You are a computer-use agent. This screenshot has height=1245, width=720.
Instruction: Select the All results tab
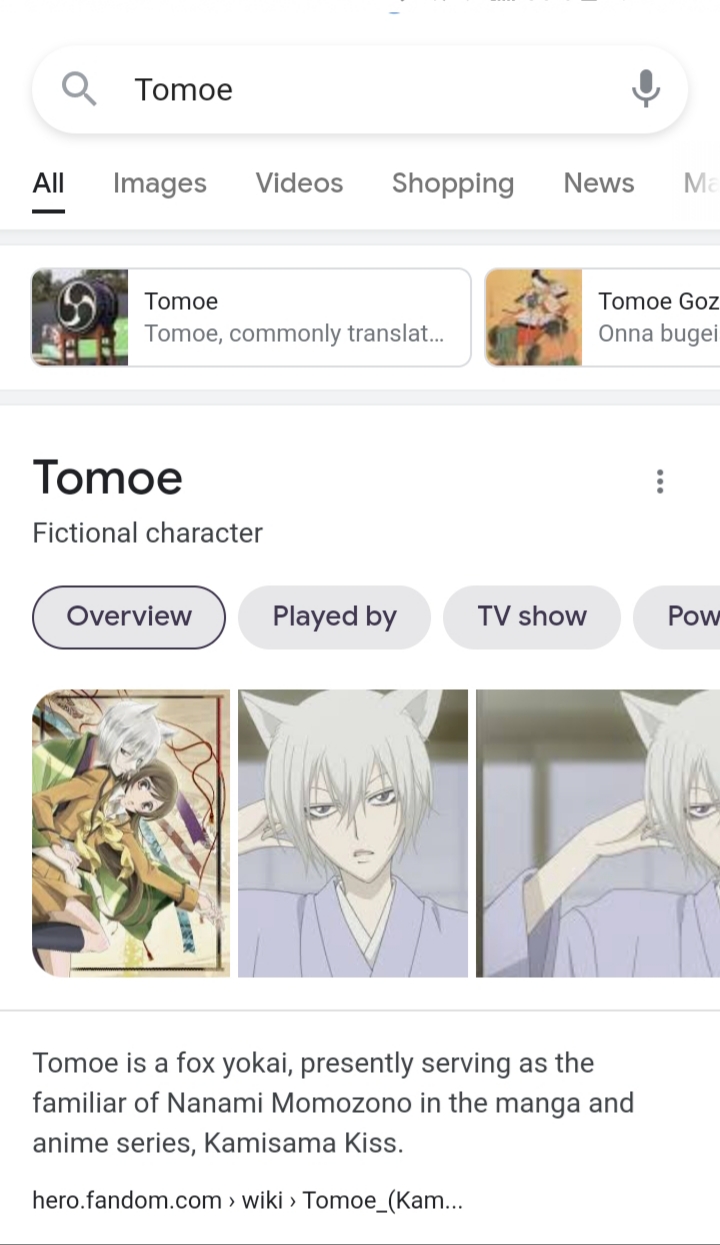48,183
